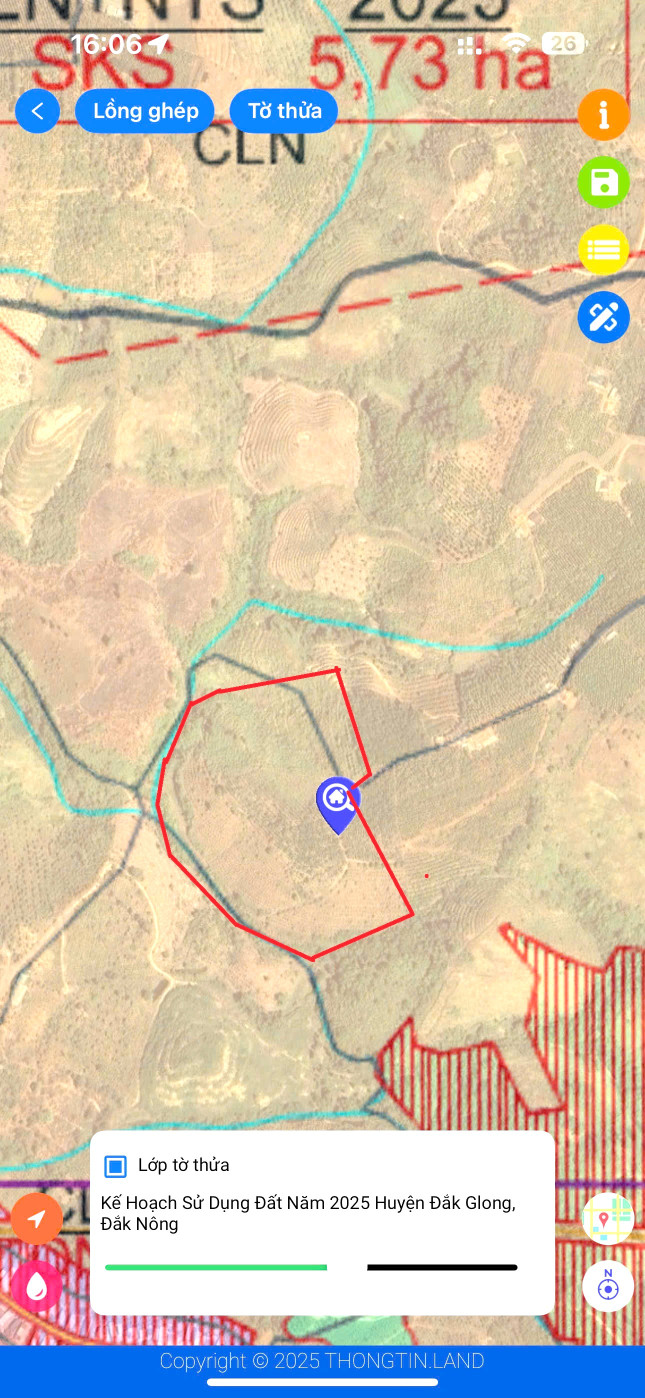The height and width of the screenshot is (1398, 645).
Task: Toggle the Lớp tờ thửa checkbox
Action: pyautogui.click(x=116, y=1166)
